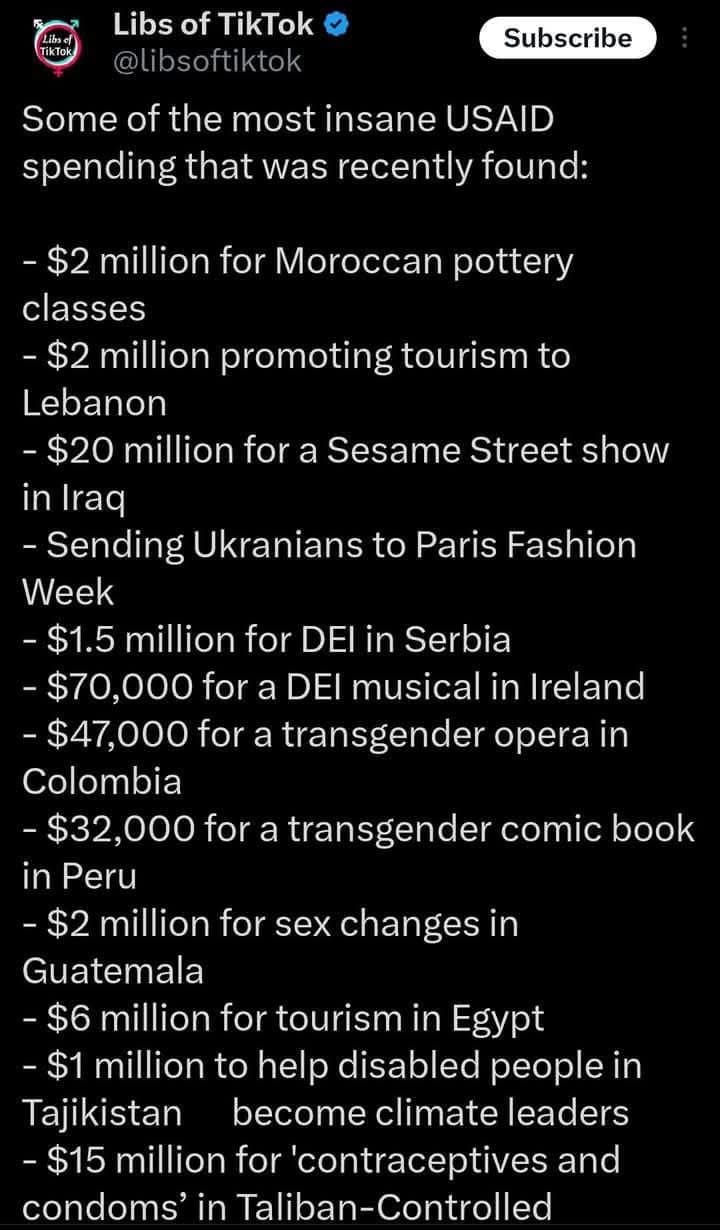This screenshot has height=1230, width=720.
Task: Open the Libs of TikTok profile picture
Action: click(56, 46)
